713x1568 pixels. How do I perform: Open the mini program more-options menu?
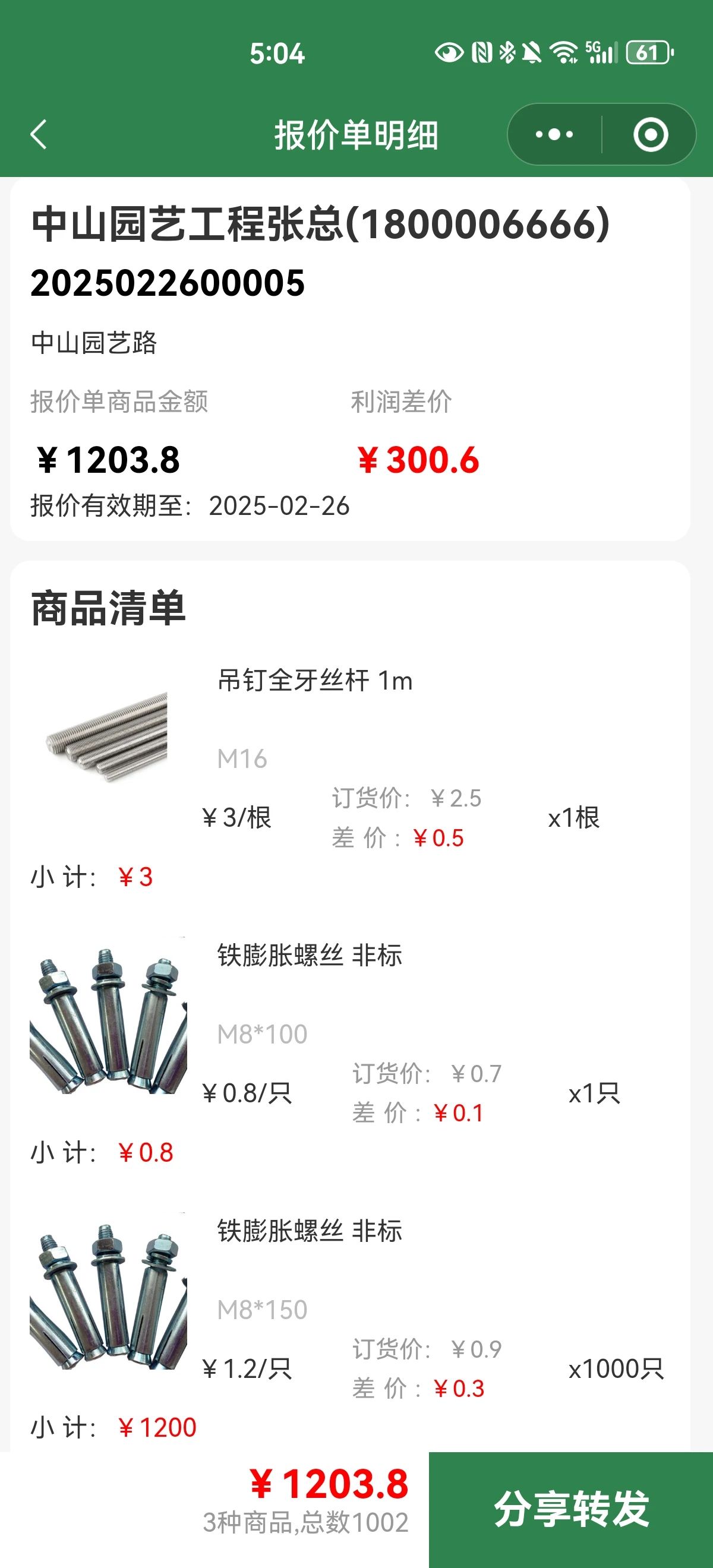coord(554,134)
